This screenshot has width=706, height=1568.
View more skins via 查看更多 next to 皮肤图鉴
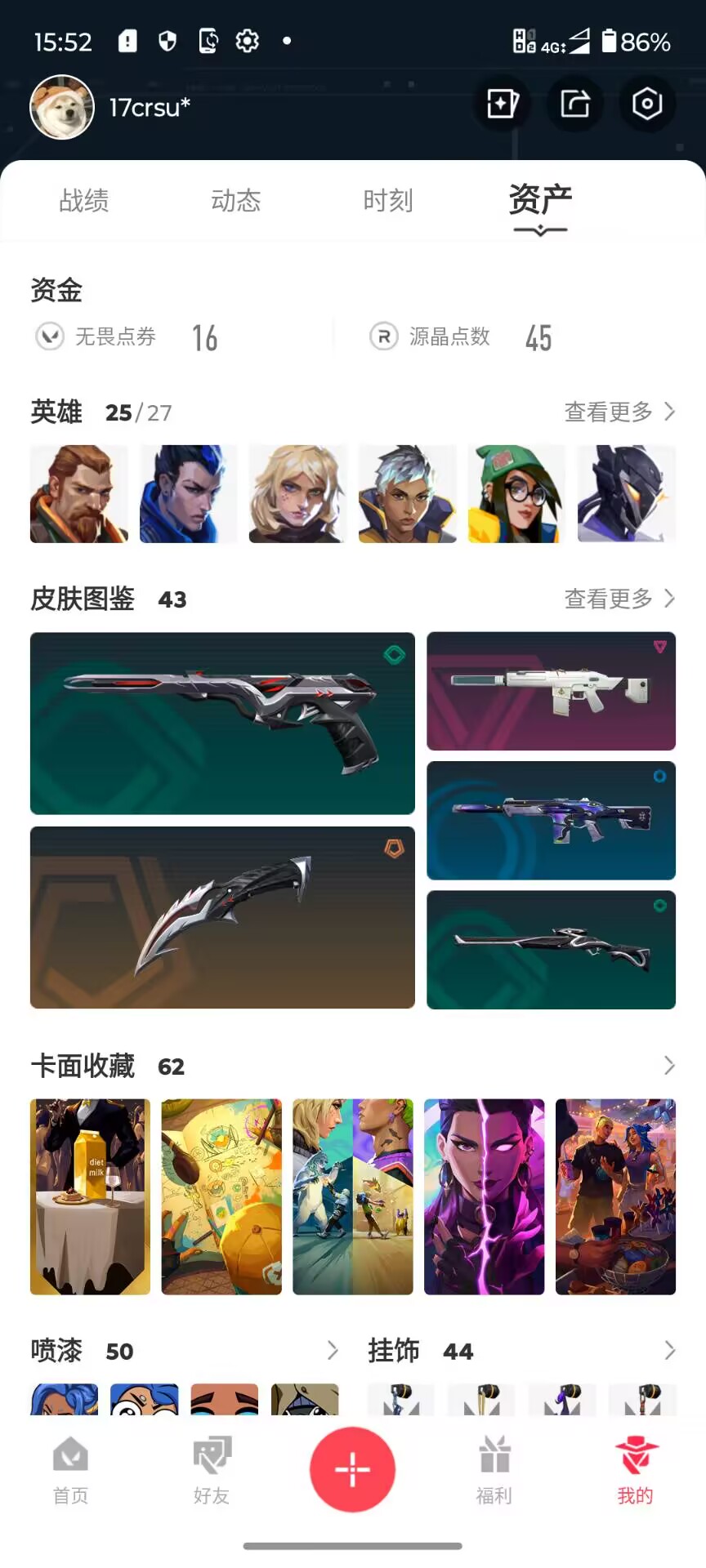pyautogui.click(x=619, y=599)
